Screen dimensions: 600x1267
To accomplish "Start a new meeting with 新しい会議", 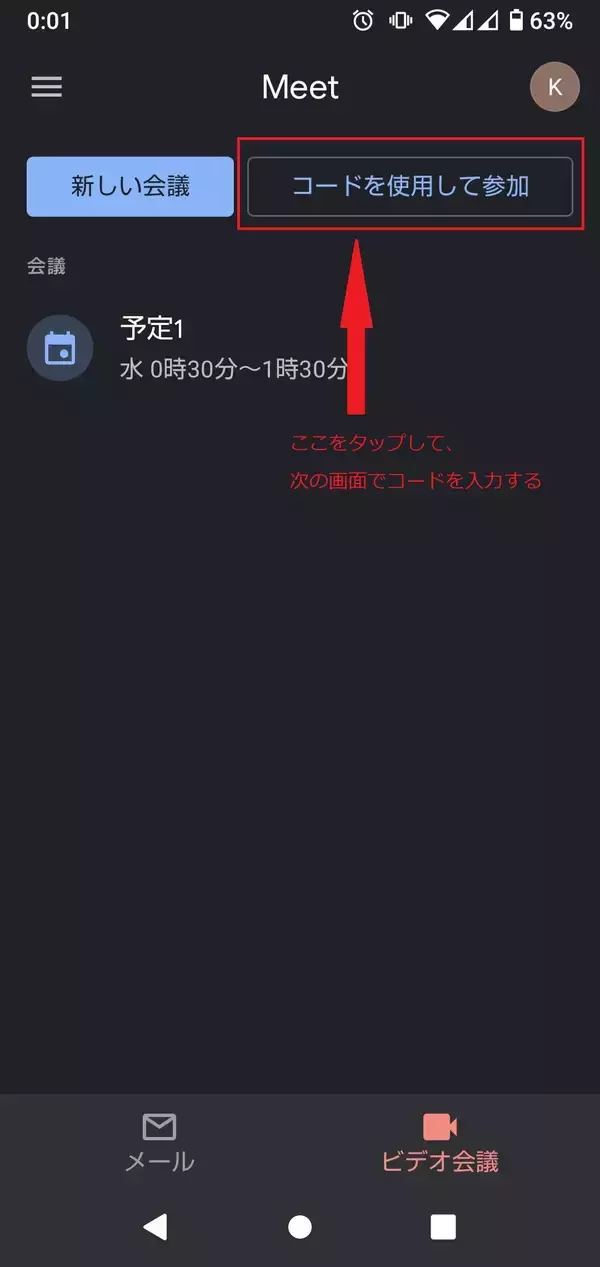I will coord(130,186).
